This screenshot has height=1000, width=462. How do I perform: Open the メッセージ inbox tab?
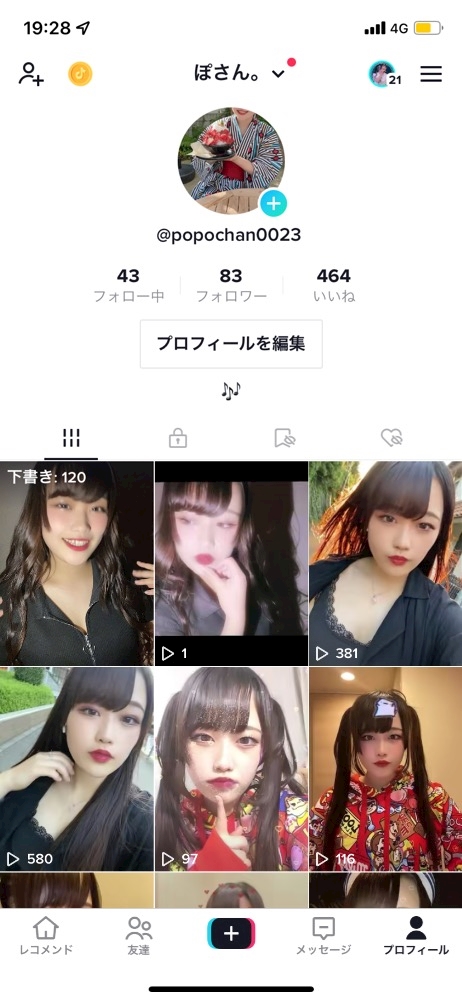(324, 936)
